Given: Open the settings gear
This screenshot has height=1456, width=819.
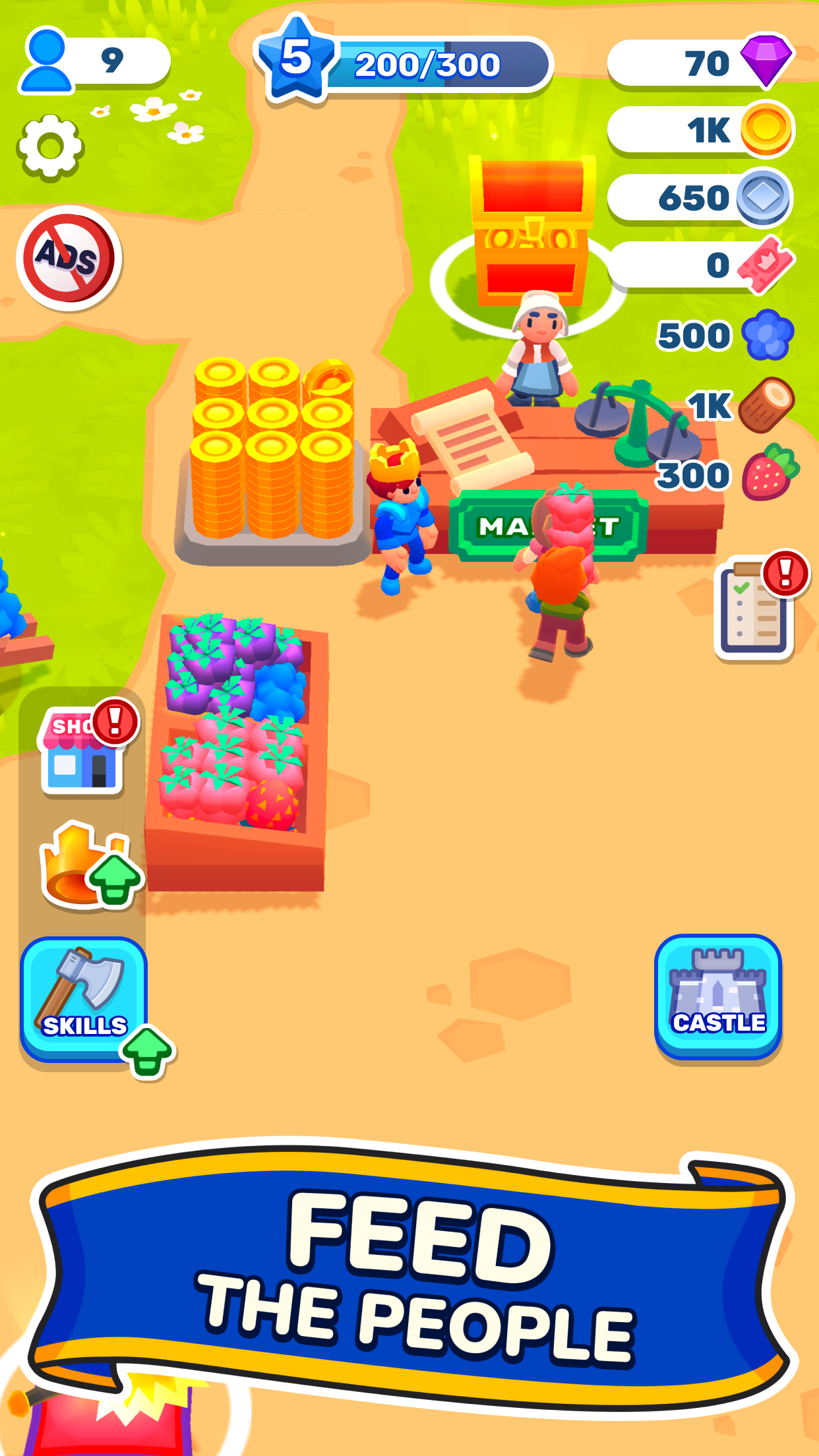Looking at the screenshot, I should [x=50, y=147].
